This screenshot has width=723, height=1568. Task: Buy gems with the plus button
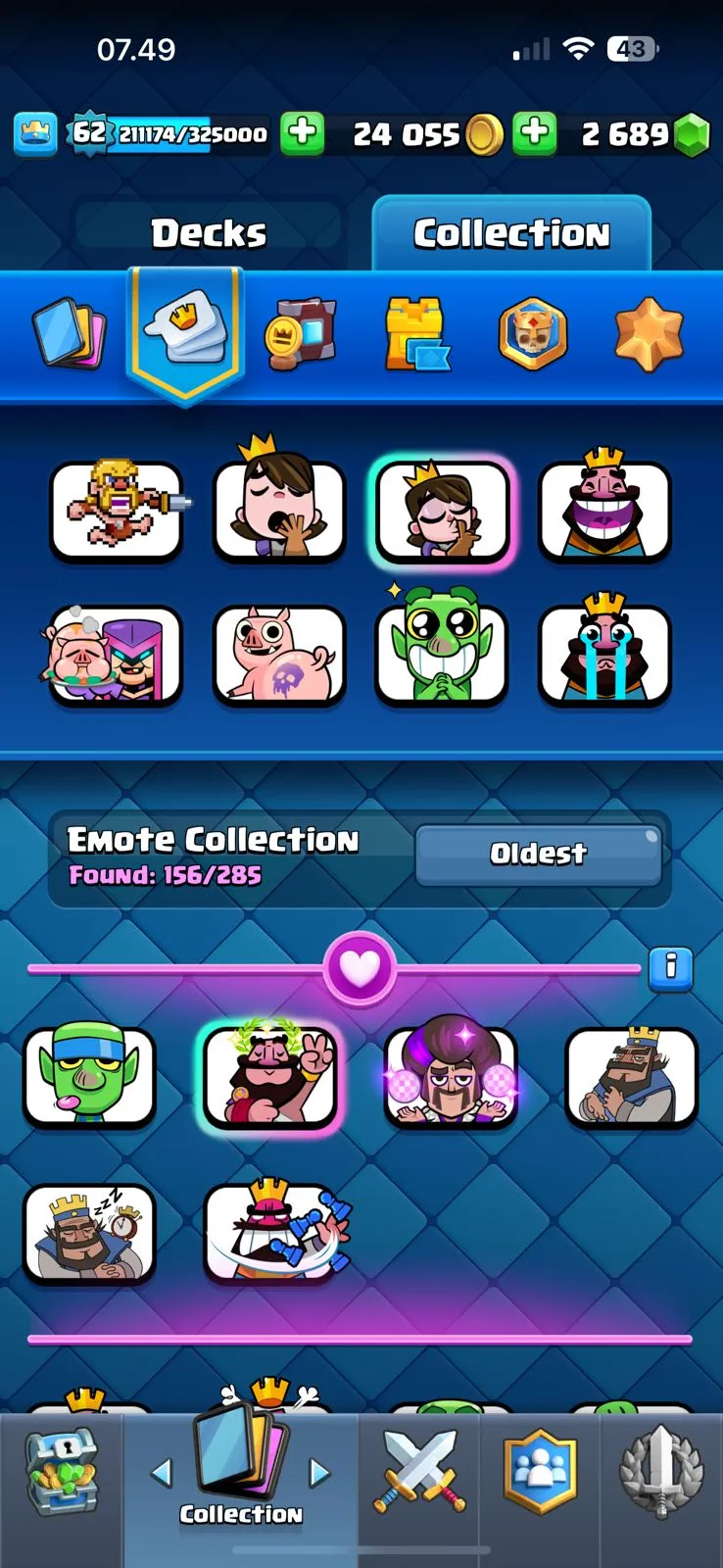coord(535,133)
